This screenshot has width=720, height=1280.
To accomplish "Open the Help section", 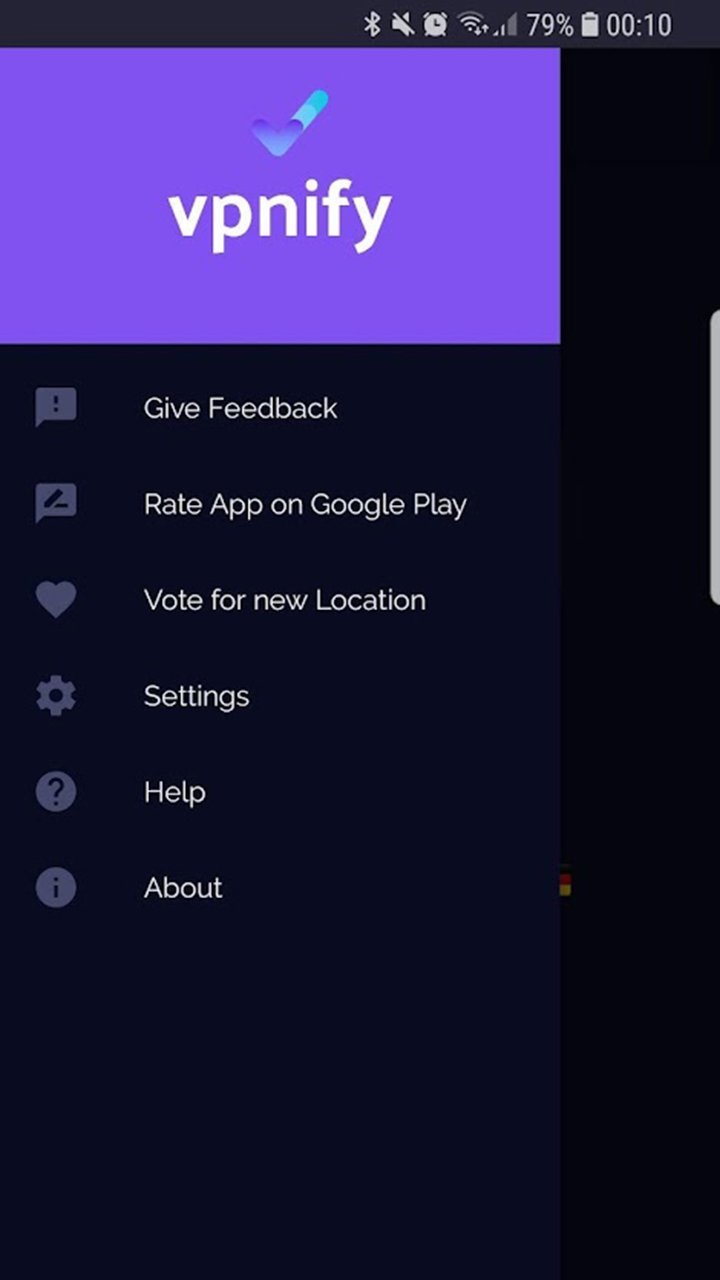I will [175, 792].
